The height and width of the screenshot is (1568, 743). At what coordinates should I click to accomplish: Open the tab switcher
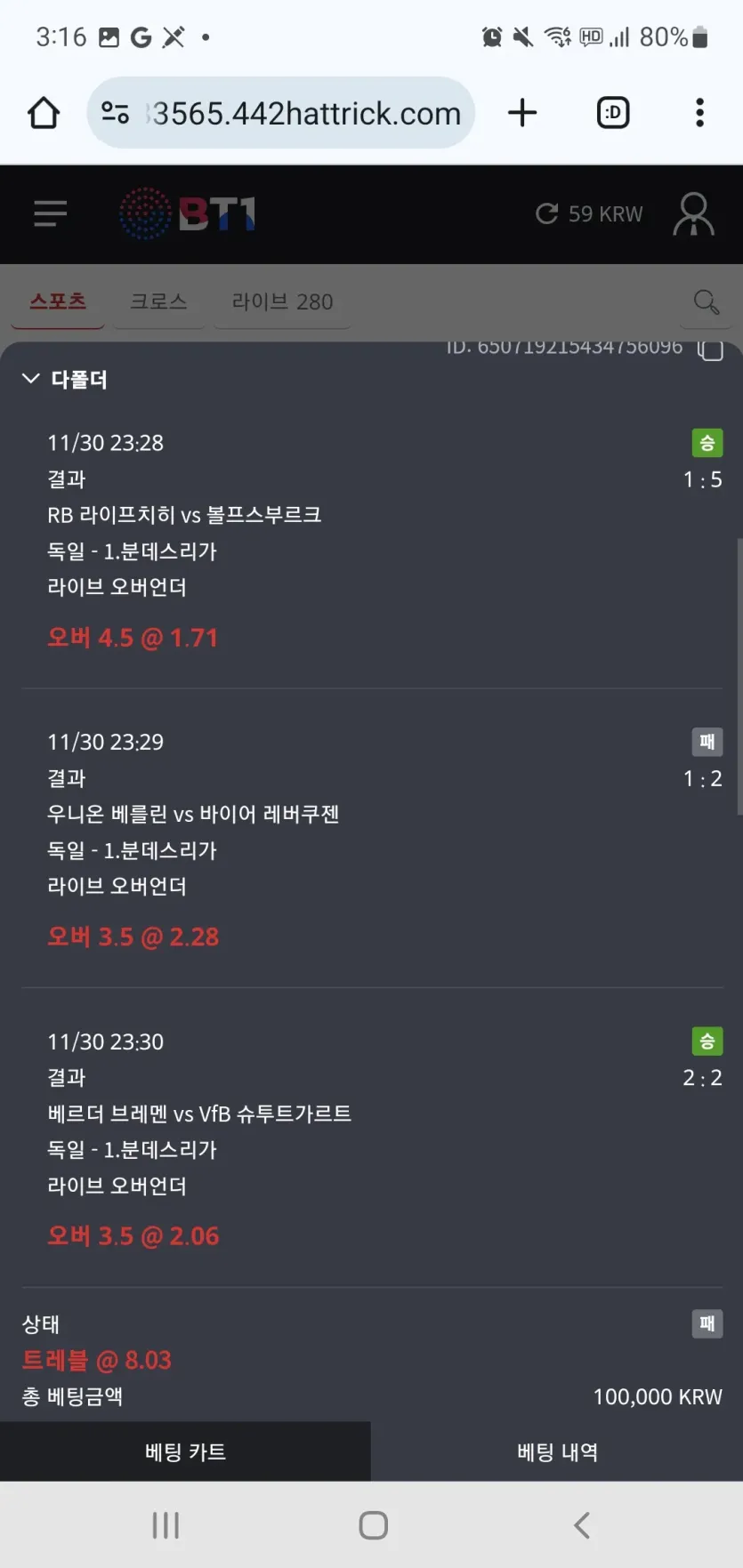(x=612, y=113)
